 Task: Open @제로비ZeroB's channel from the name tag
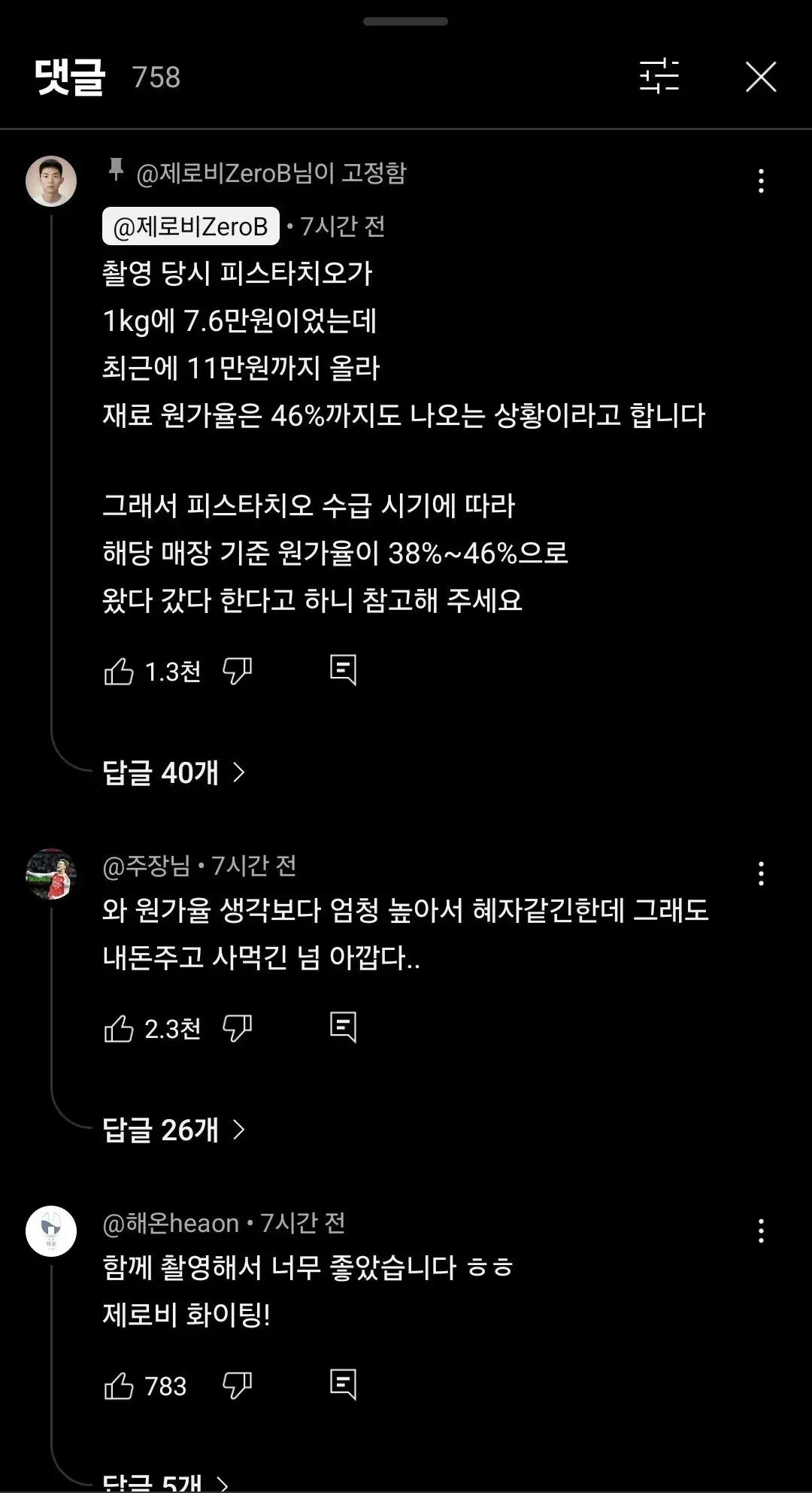(x=190, y=225)
